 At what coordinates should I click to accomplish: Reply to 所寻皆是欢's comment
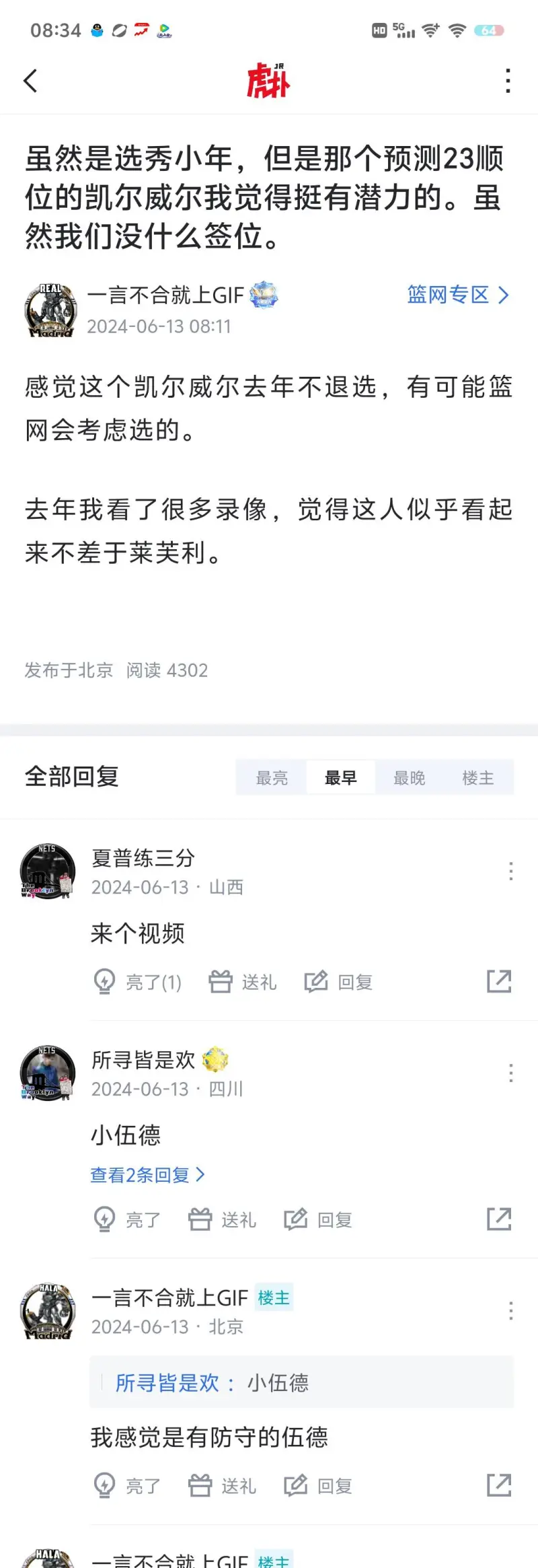319,1219
